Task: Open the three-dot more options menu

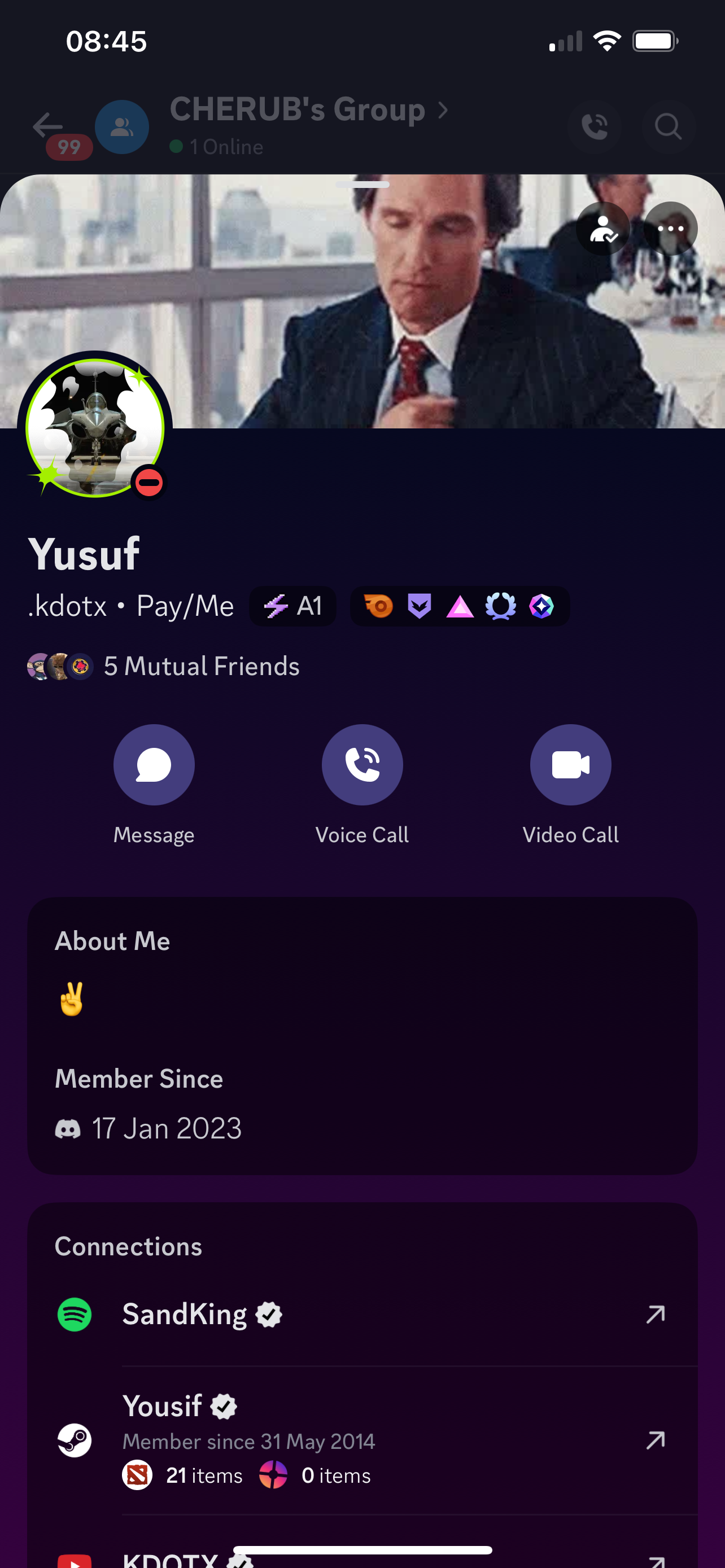Action: (670, 229)
